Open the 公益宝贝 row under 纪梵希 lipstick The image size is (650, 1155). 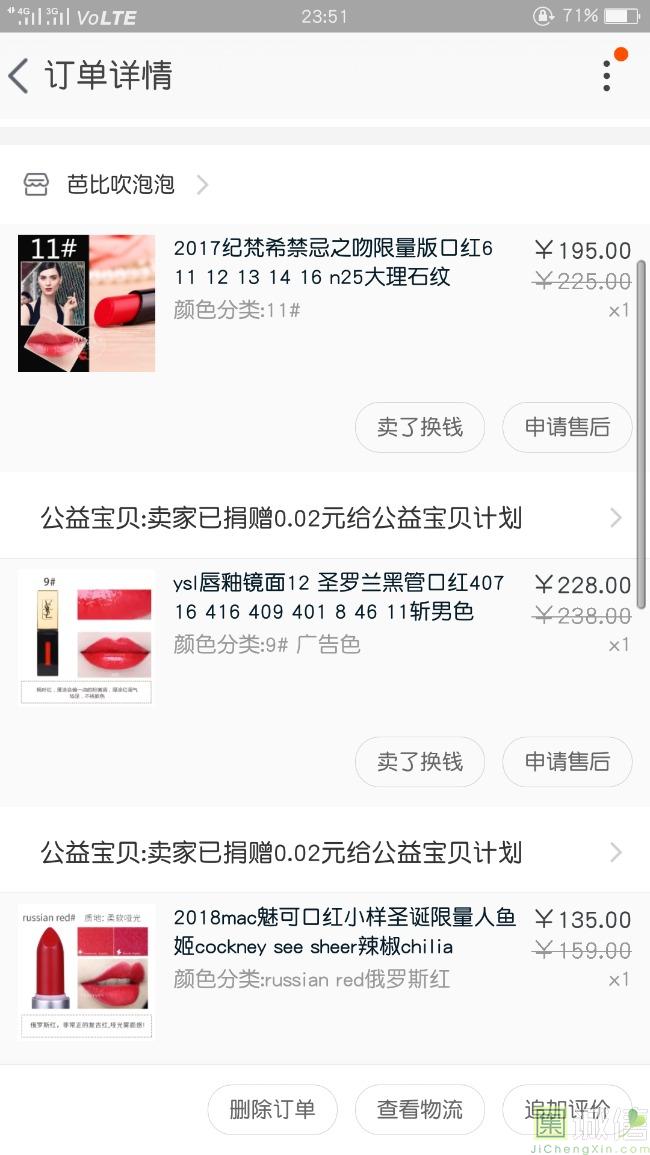pyautogui.click(x=325, y=518)
